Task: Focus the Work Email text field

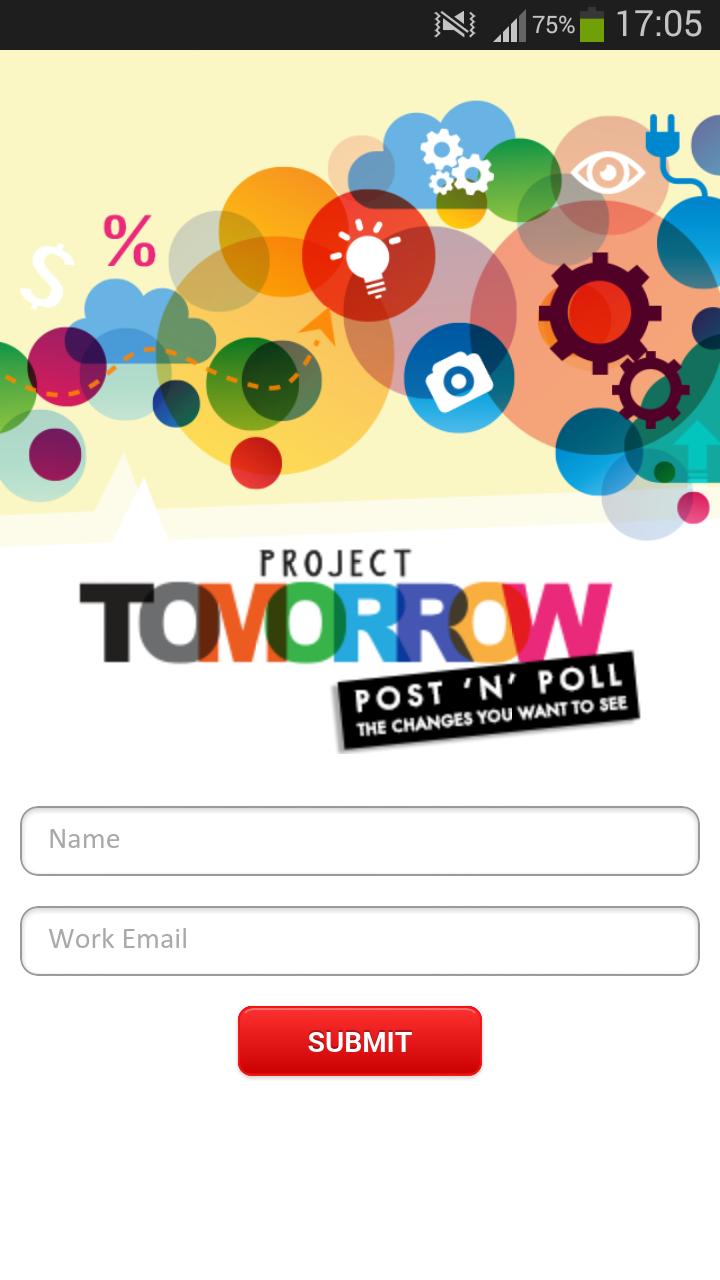Action: 360,941
